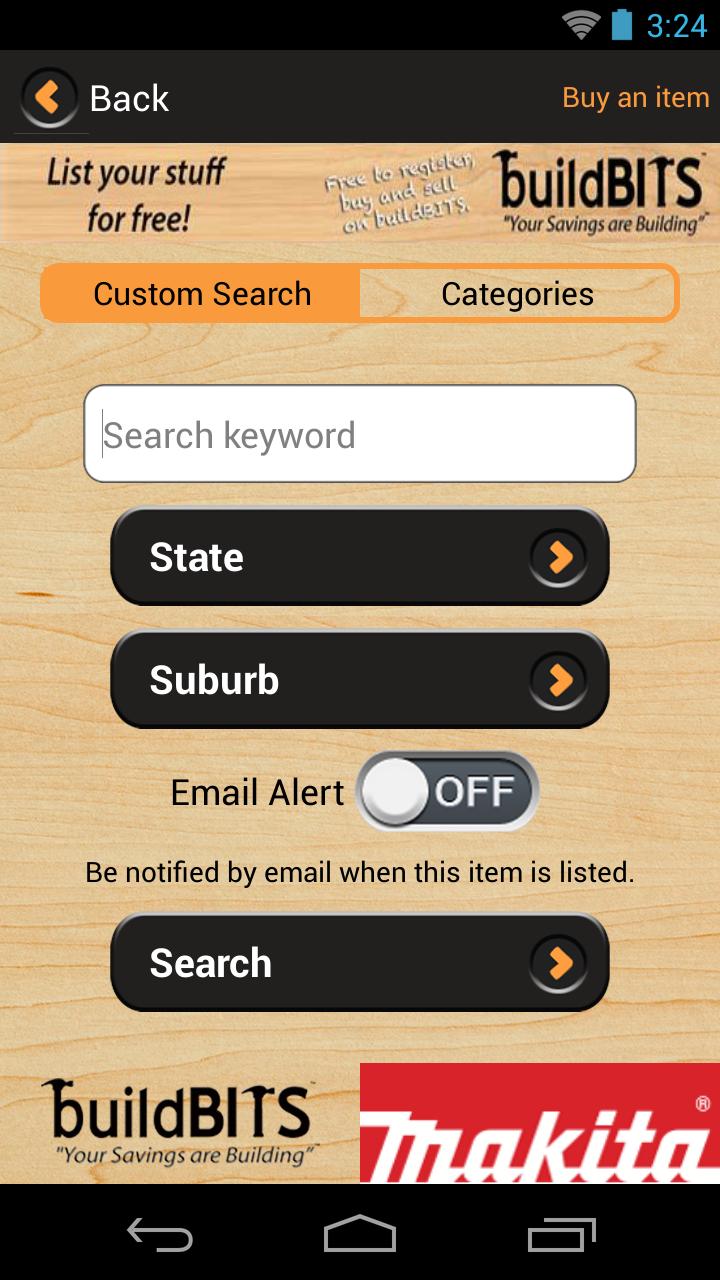The image size is (720, 1280).
Task: Switch to the Categories tab
Action: [x=517, y=294]
